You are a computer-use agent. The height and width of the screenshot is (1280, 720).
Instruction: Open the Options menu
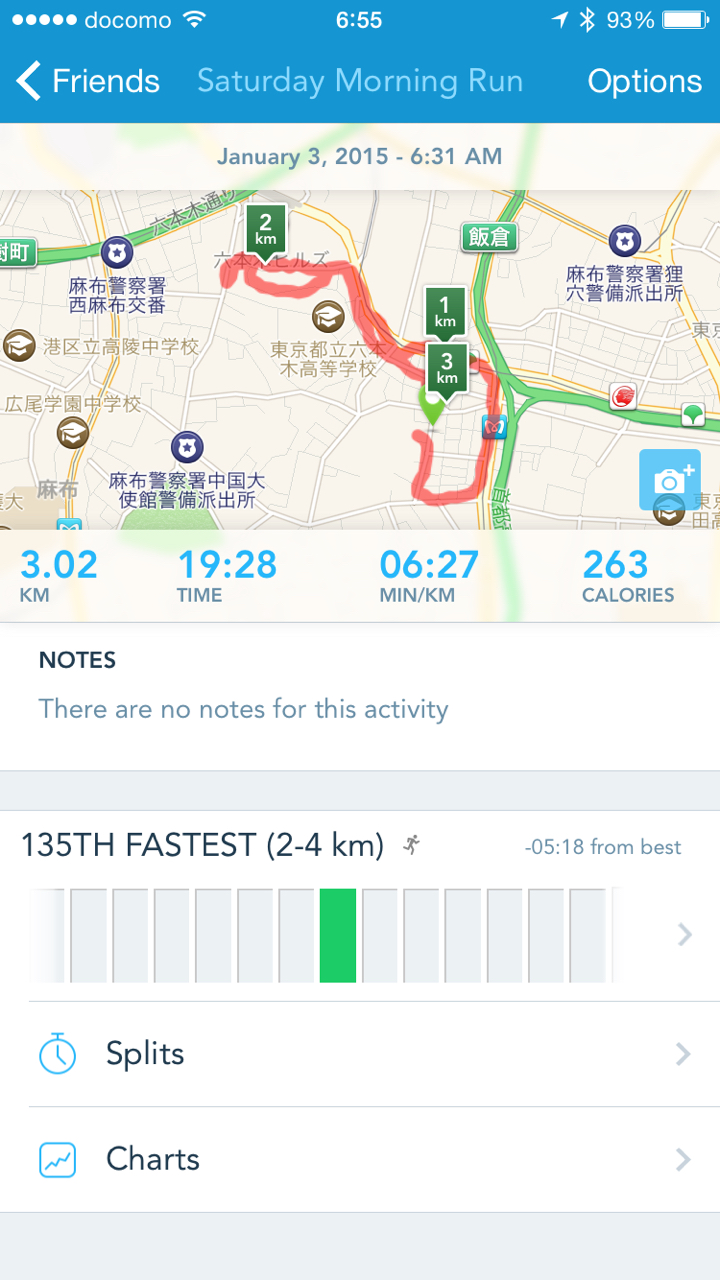tap(644, 81)
